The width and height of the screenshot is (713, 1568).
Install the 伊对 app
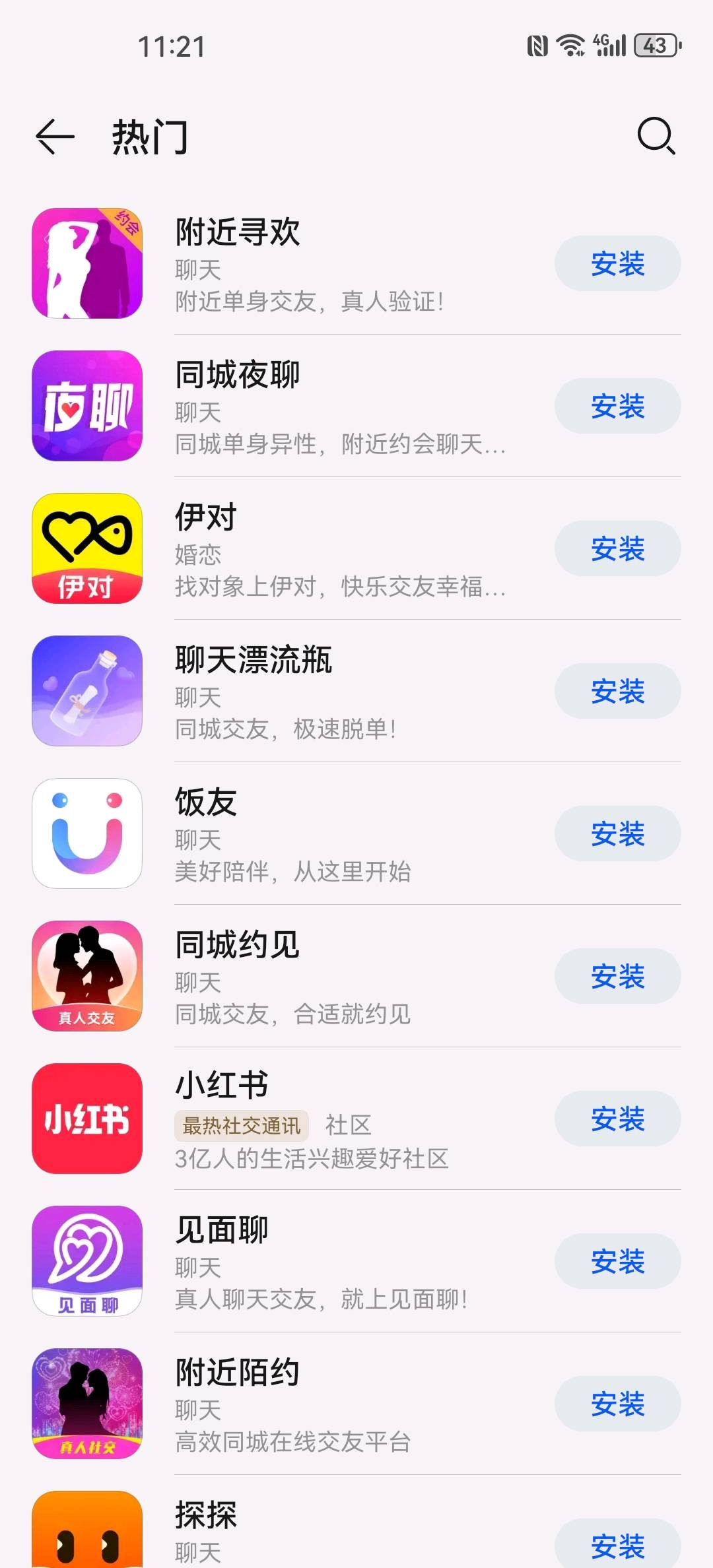pyautogui.click(x=617, y=548)
